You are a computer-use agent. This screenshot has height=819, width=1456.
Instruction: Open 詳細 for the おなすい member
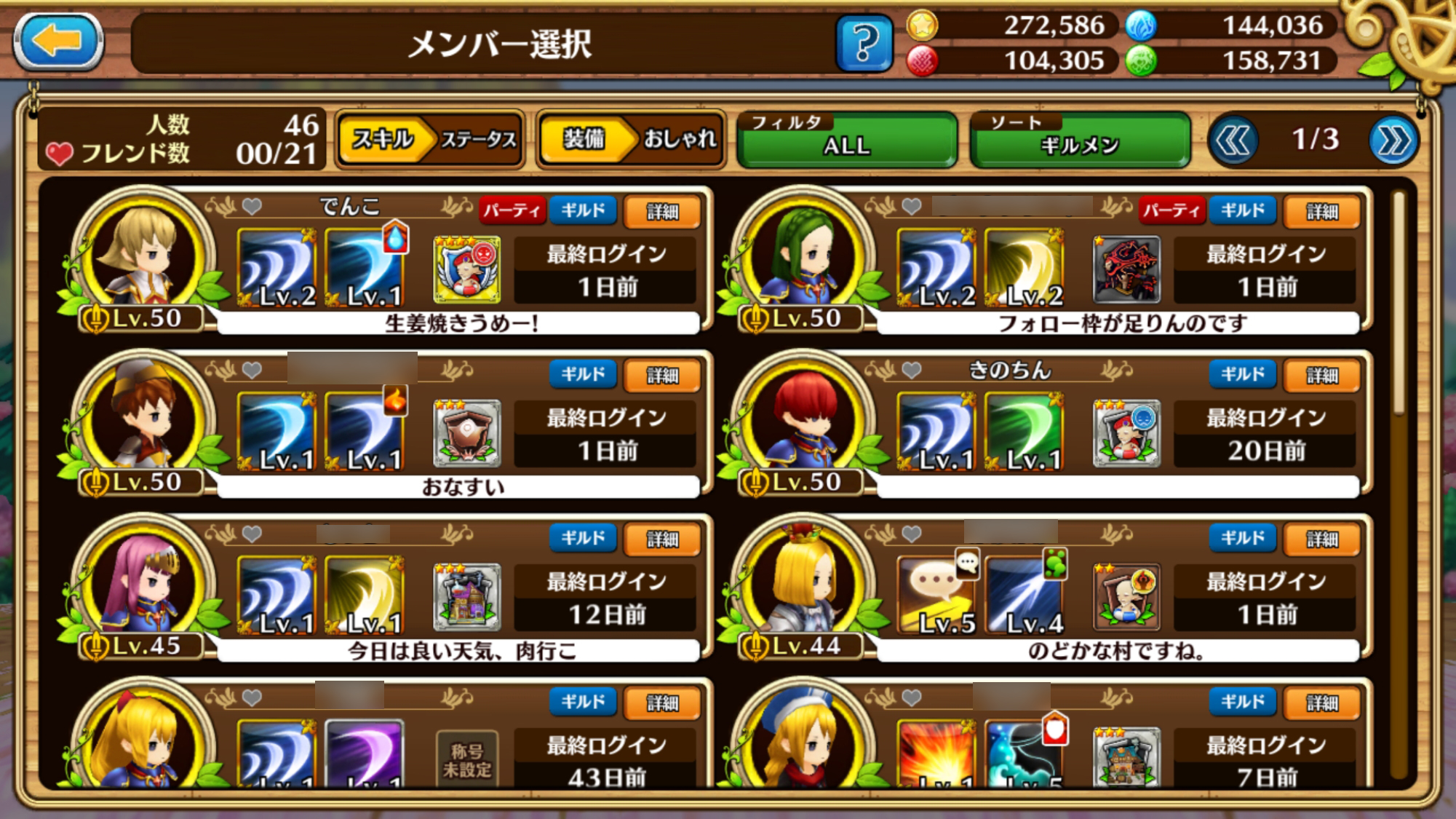662,375
